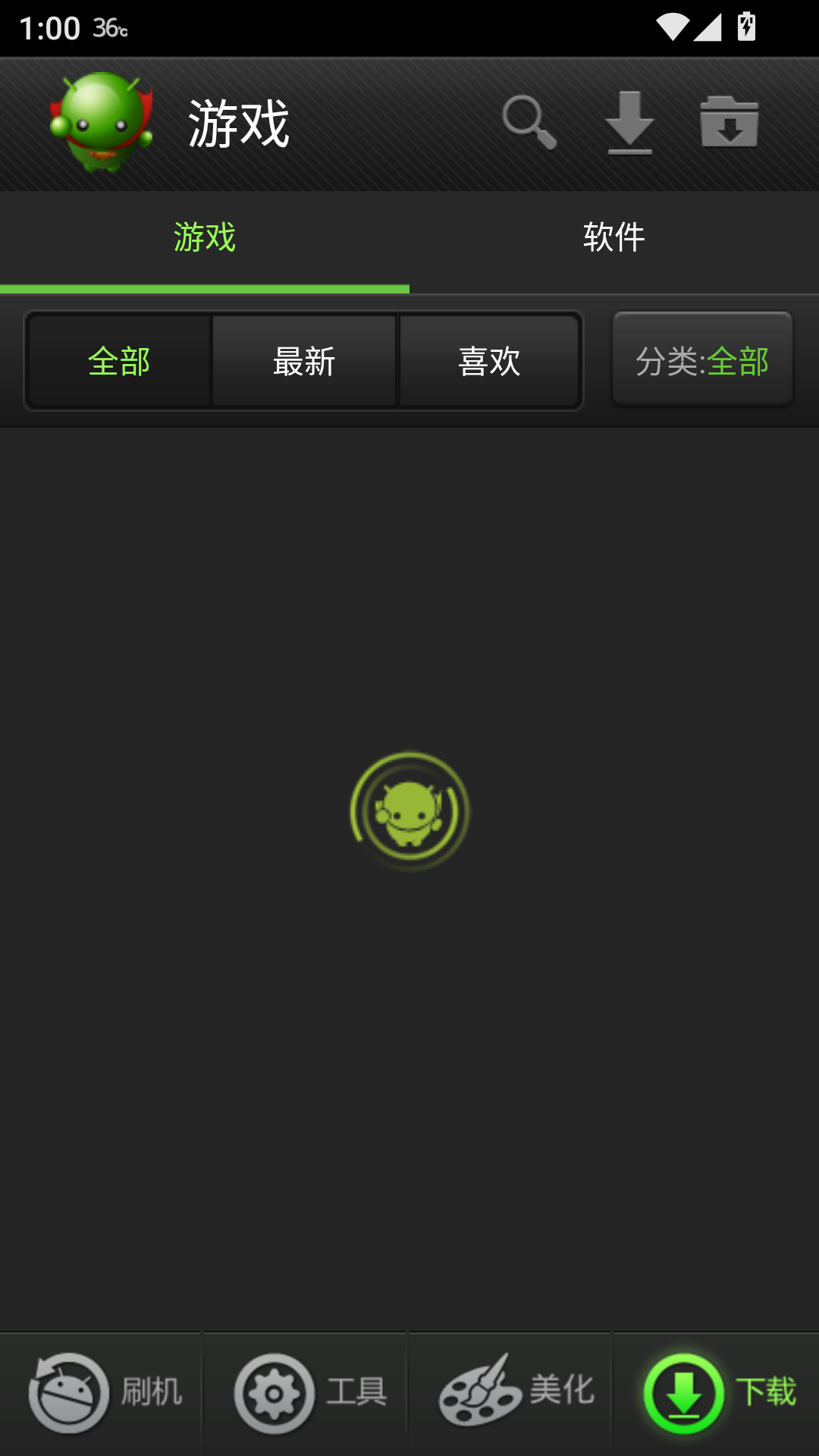The height and width of the screenshot is (1456, 819).
Task: Switch to the 软件 tab
Action: click(x=614, y=237)
